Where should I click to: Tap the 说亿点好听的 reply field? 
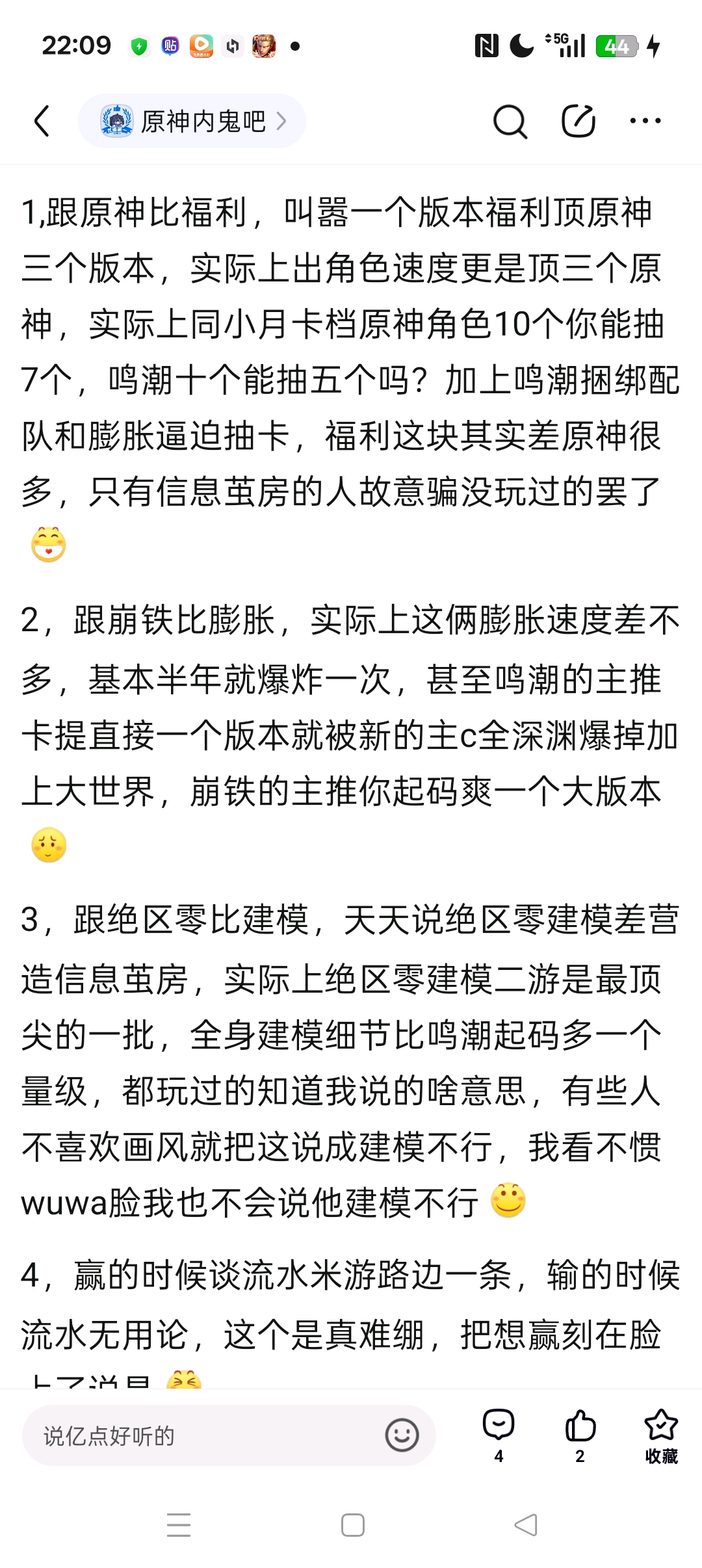(195, 1435)
